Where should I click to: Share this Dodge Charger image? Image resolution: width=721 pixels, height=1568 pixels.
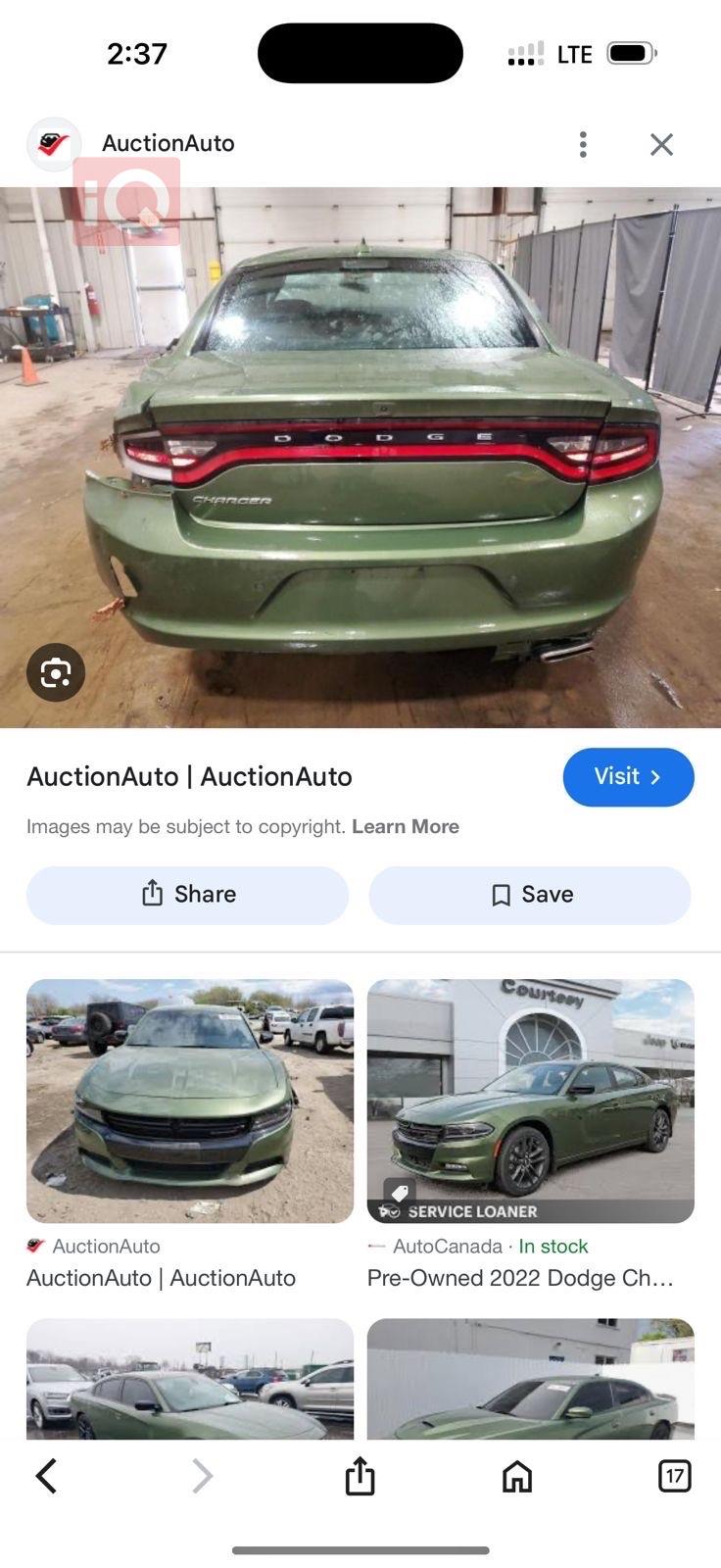(188, 895)
